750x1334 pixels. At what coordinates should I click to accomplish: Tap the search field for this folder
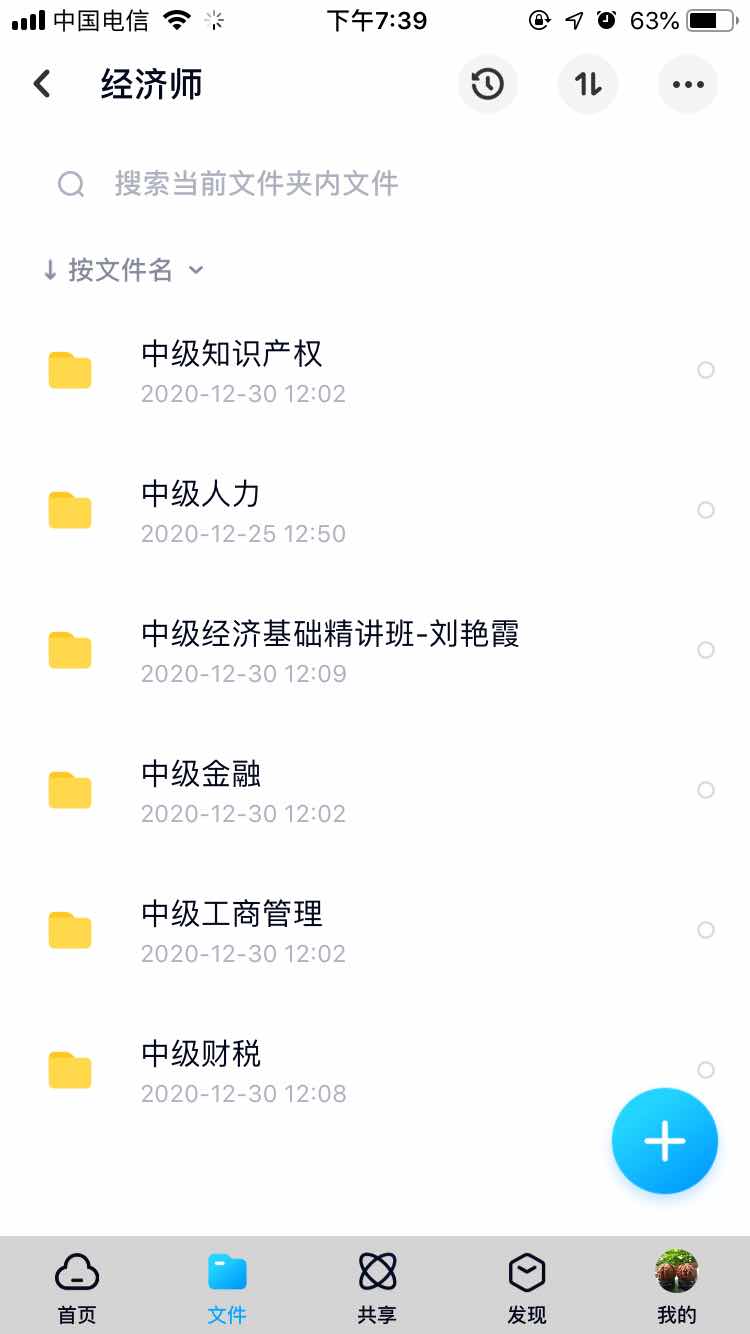[256, 183]
